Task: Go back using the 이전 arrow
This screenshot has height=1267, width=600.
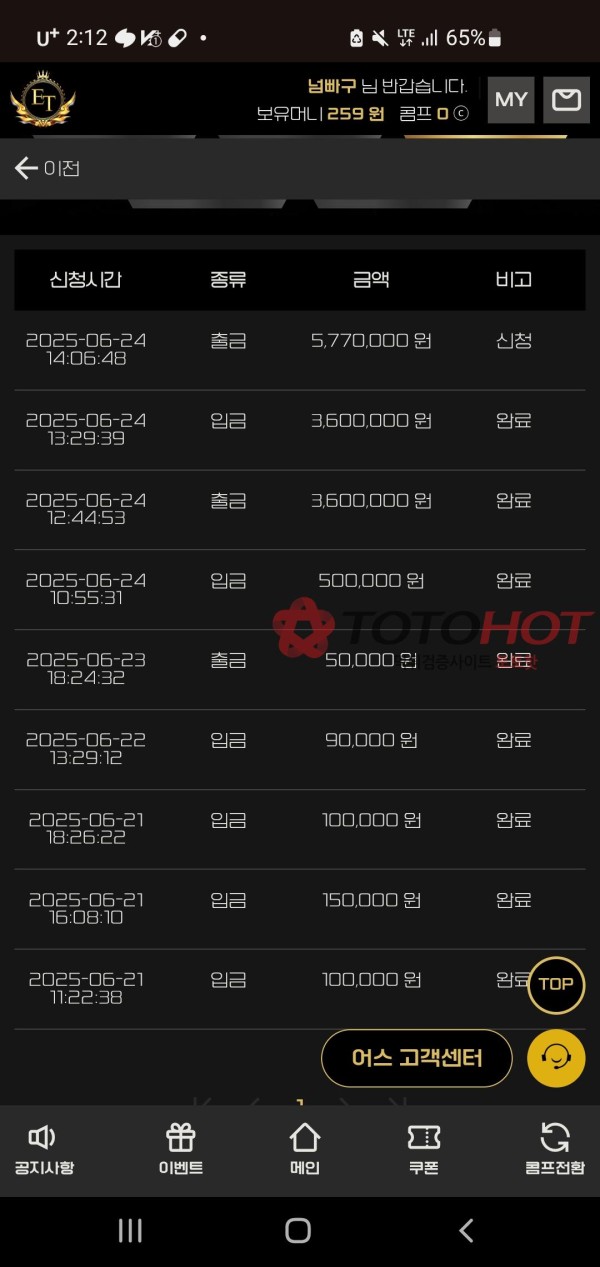Action: [x=46, y=168]
